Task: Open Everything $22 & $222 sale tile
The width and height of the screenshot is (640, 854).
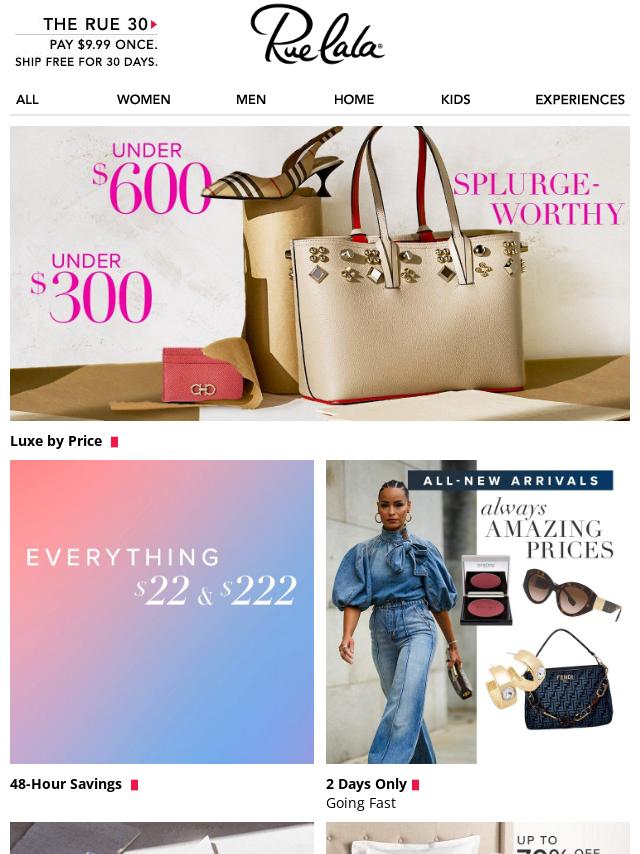Action: tap(162, 611)
